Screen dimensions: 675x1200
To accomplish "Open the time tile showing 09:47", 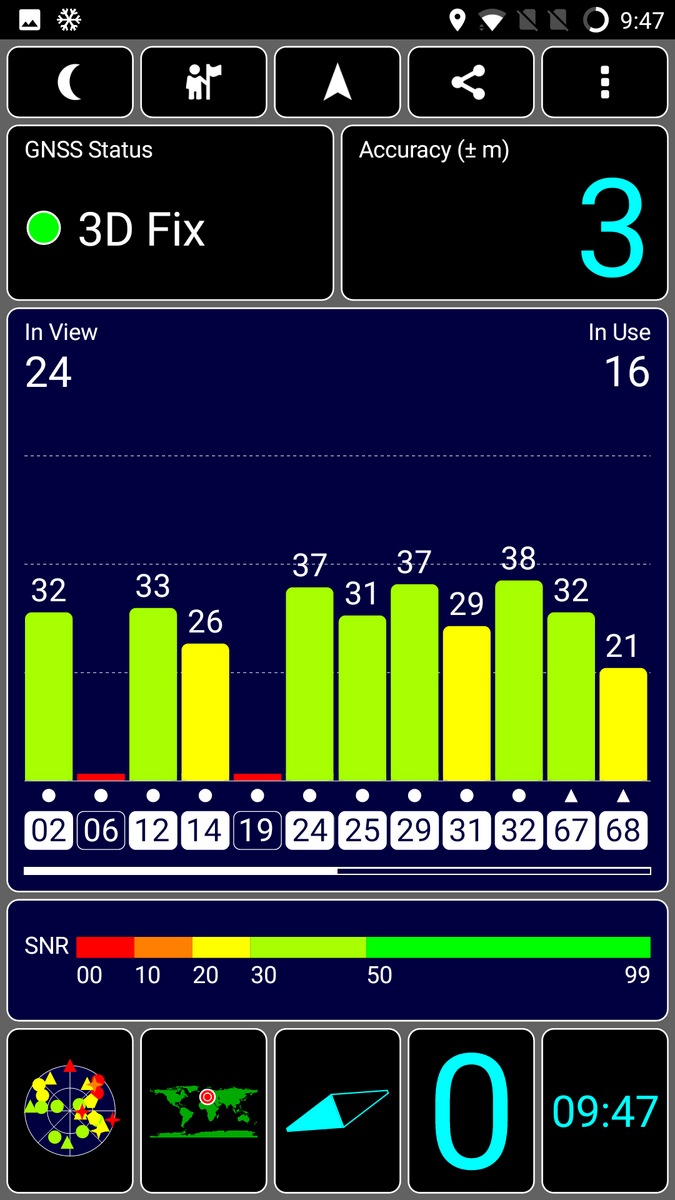I will pos(604,1110).
